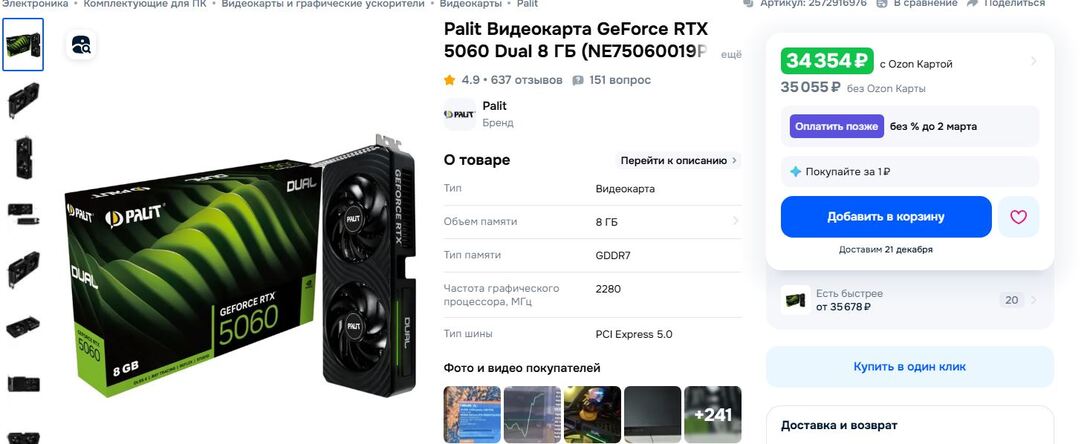This screenshot has height=444, width=1090.
Task: Add this product to favorites with the heart
Action: coord(1018,216)
